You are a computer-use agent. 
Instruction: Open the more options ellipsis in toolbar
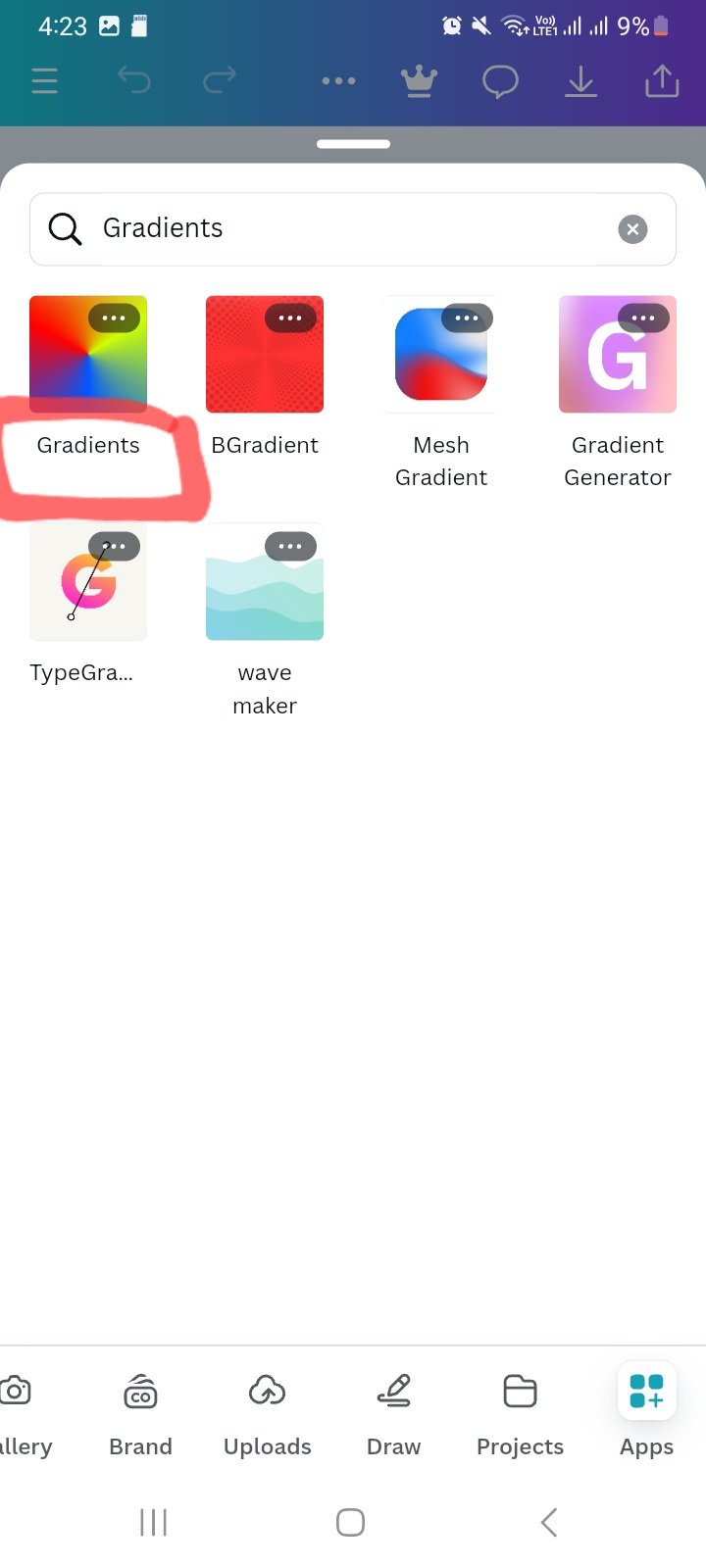point(338,80)
